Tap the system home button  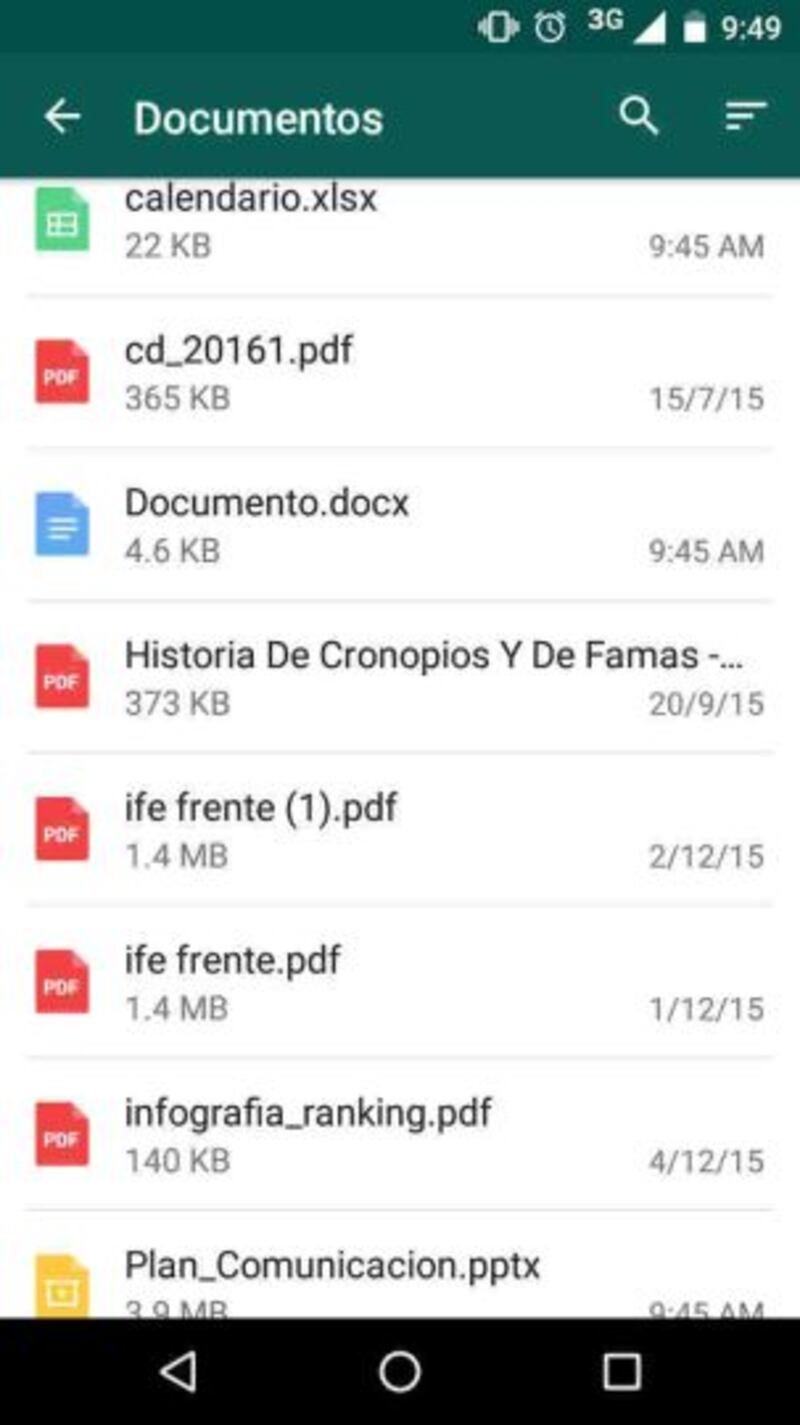point(400,1372)
